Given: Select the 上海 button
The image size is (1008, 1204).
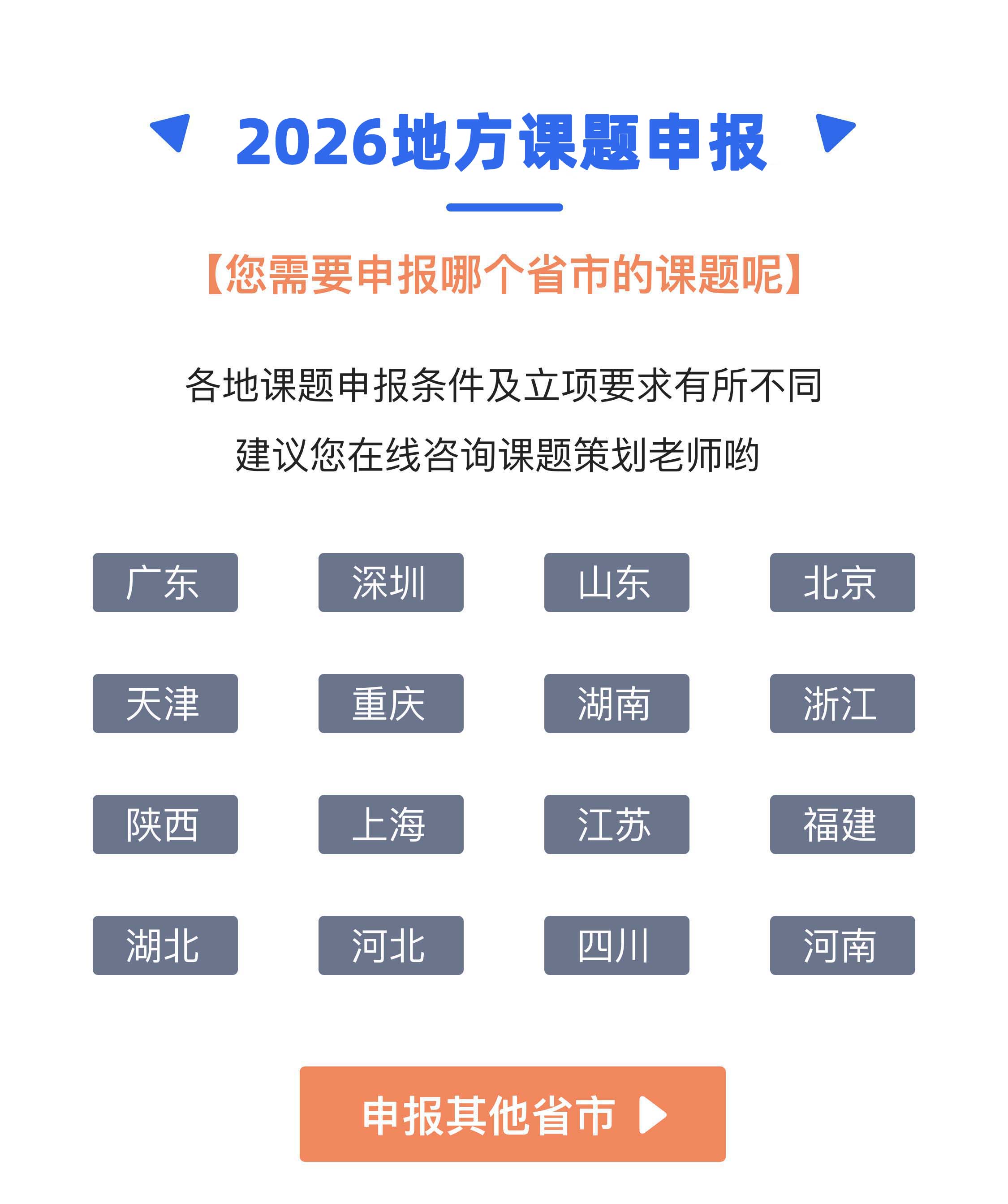Looking at the screenshot, I should (x=391, y=824).
